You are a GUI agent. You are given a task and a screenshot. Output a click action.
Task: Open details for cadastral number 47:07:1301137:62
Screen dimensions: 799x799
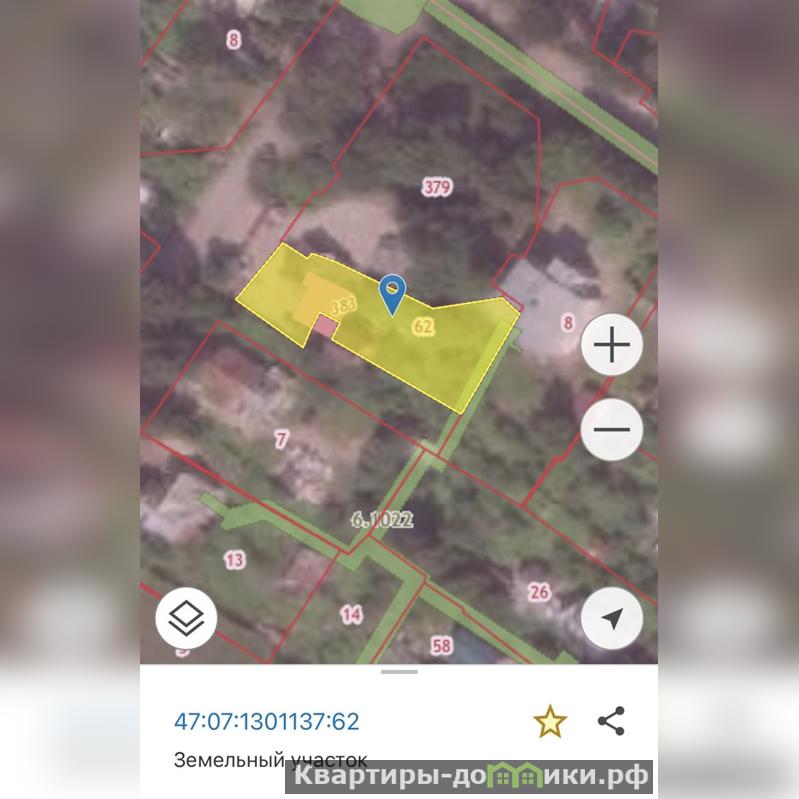(x=267, y=722)
